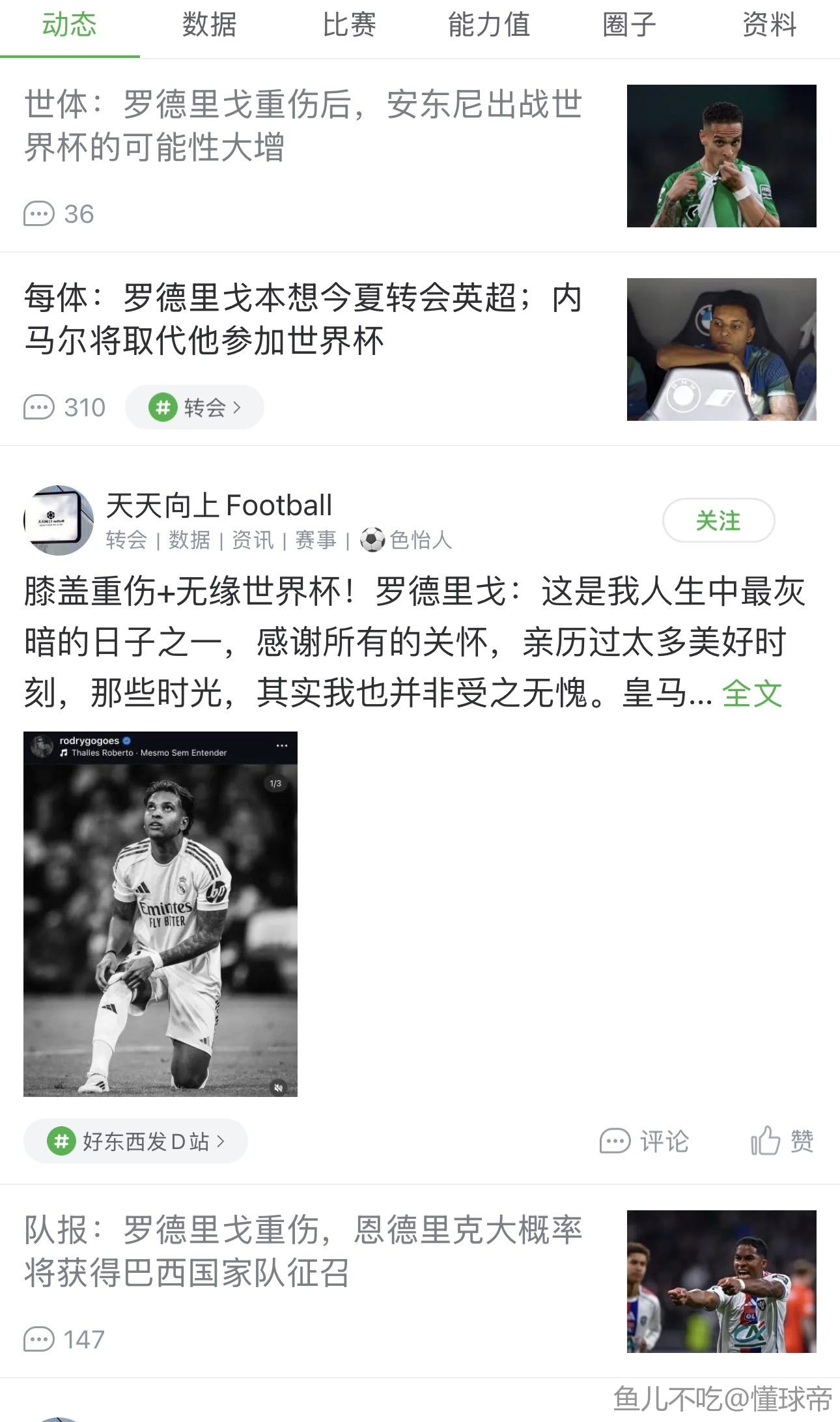Tap the 转会 topic chip
This screenshot has height=1422, width=840.
(195, 408)
